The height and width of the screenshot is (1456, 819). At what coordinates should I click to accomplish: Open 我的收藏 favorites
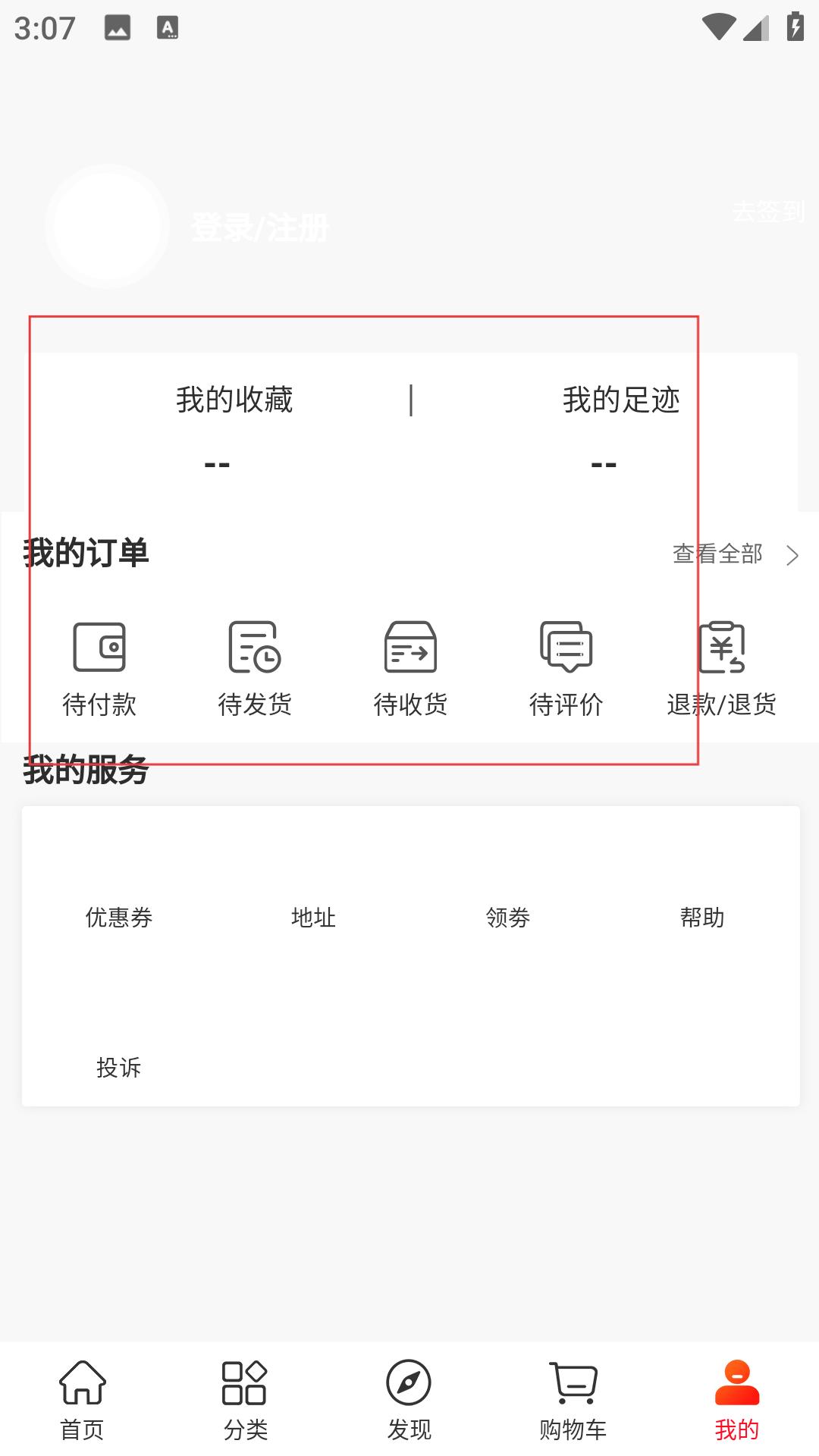[x=234, y=425]
